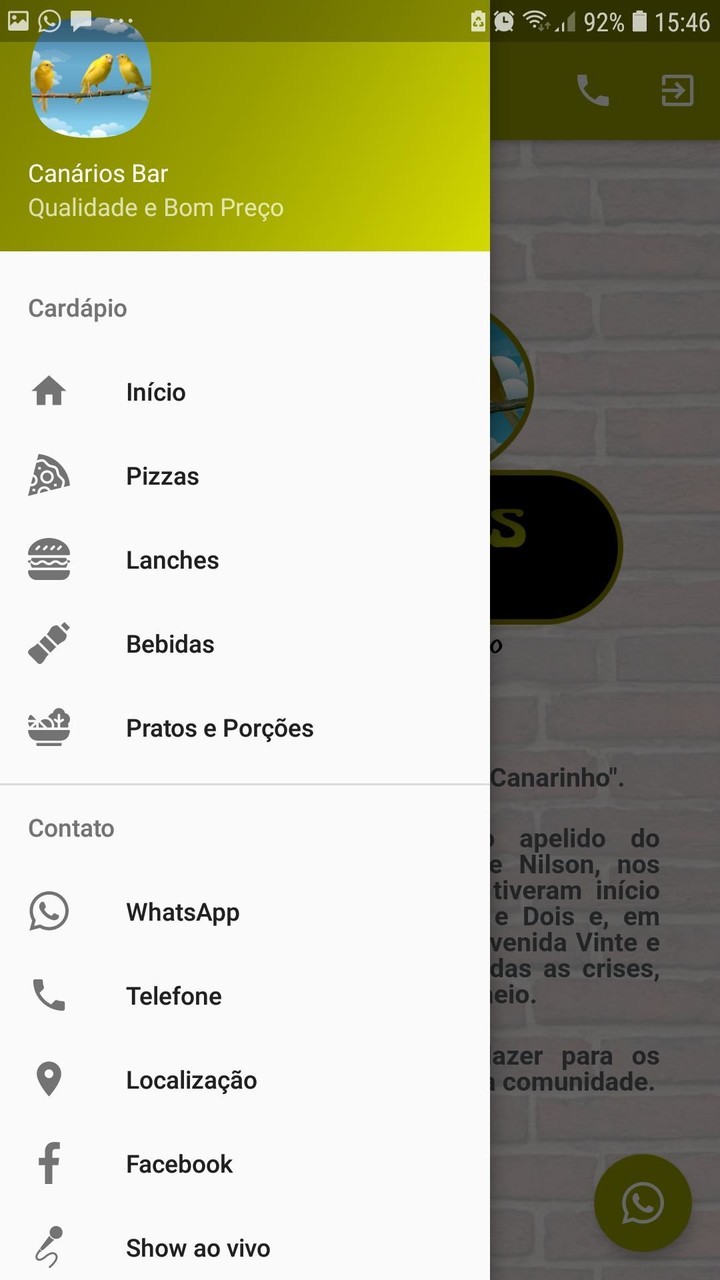
Task: Tap the Localização map pin icon
Action: tap(48, 1080)
